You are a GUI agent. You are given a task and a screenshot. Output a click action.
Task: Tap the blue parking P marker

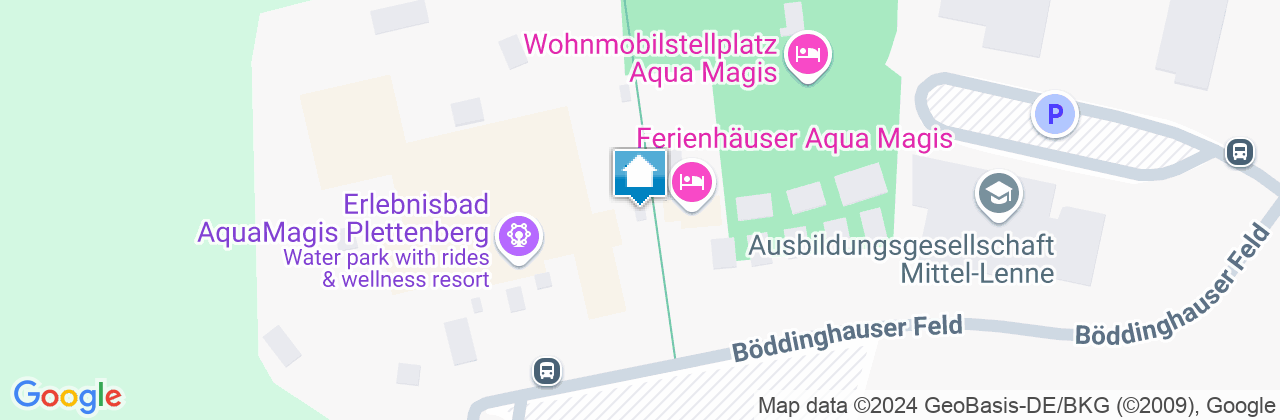[1053, 114]
